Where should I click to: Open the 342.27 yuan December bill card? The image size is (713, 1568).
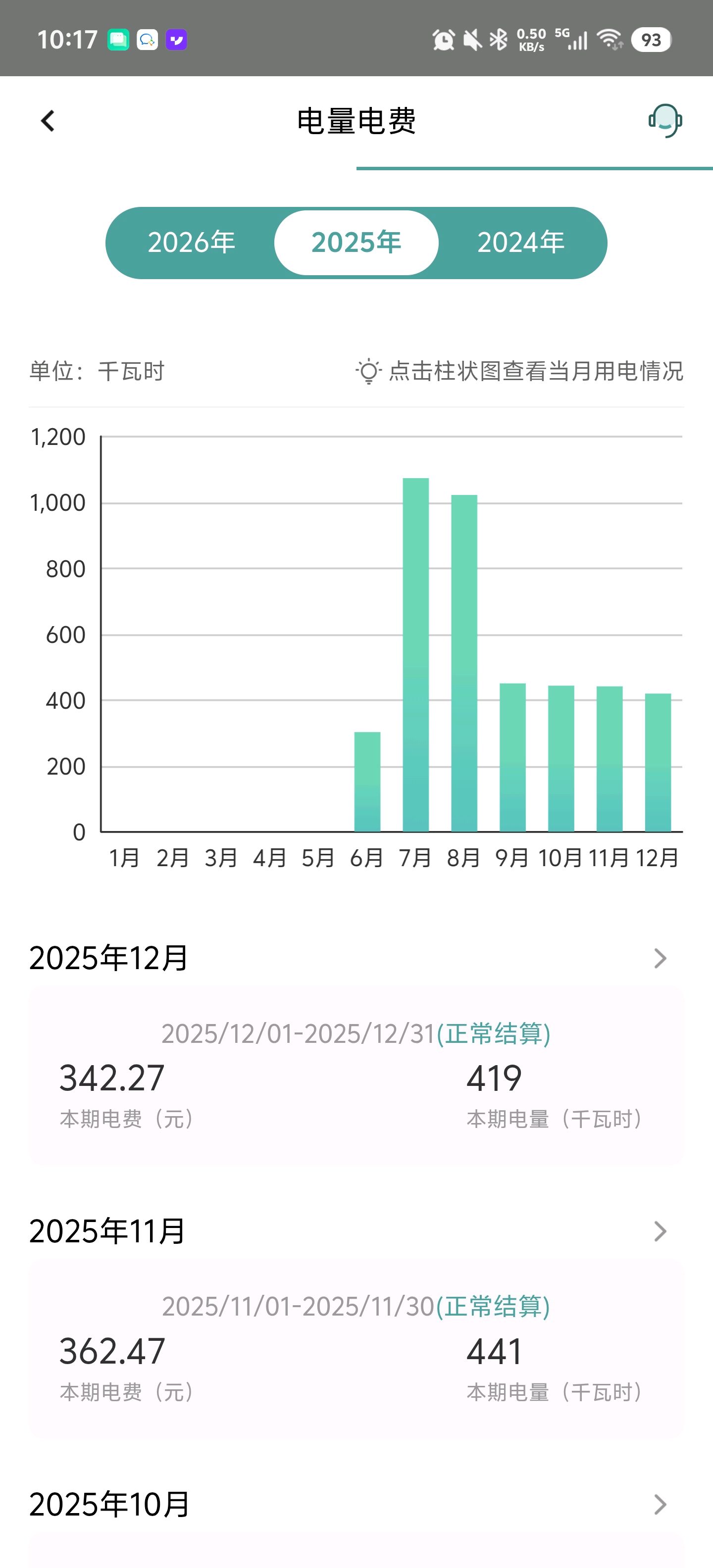[x=356, y=1076]
